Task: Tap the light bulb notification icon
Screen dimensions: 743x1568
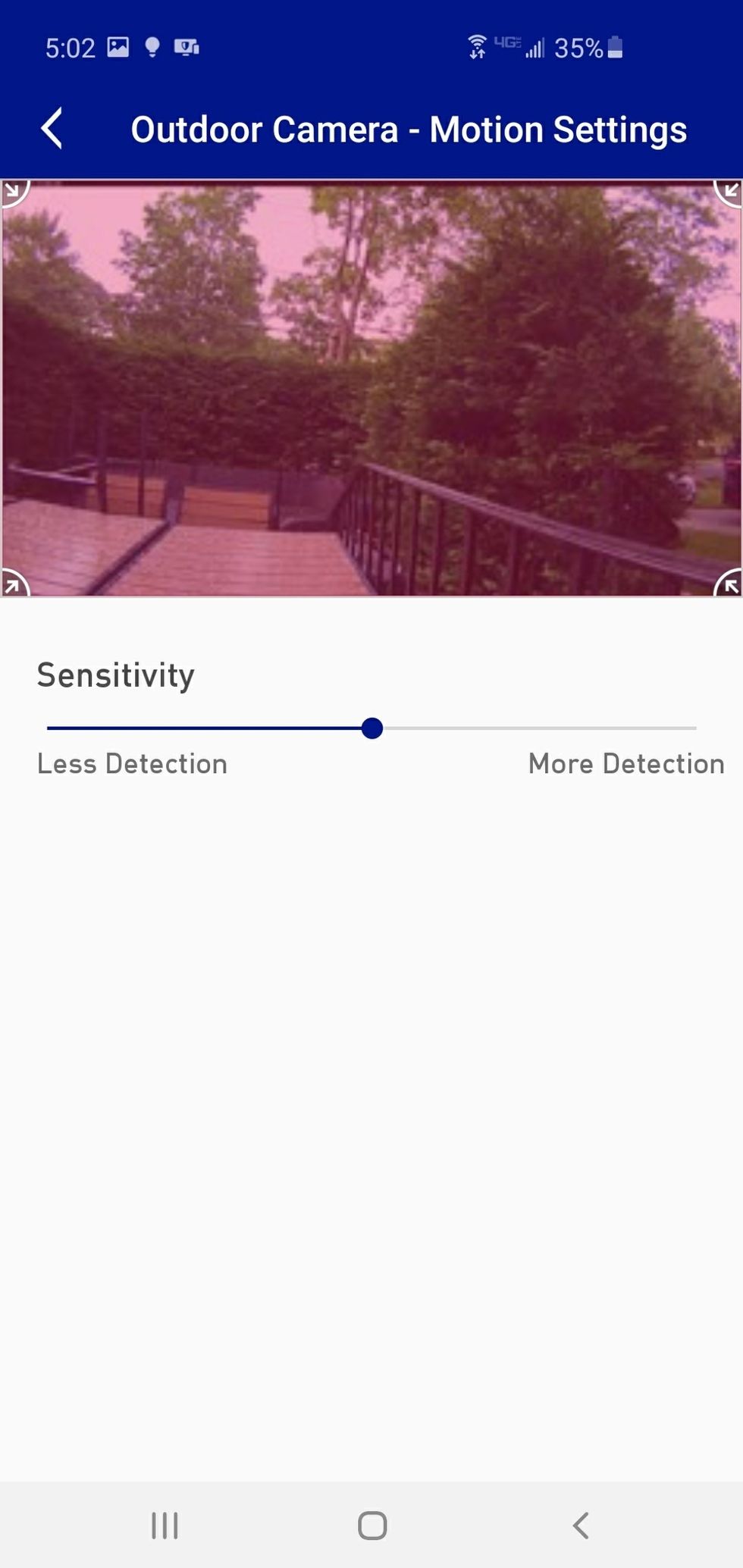Action: pos(153,47)
